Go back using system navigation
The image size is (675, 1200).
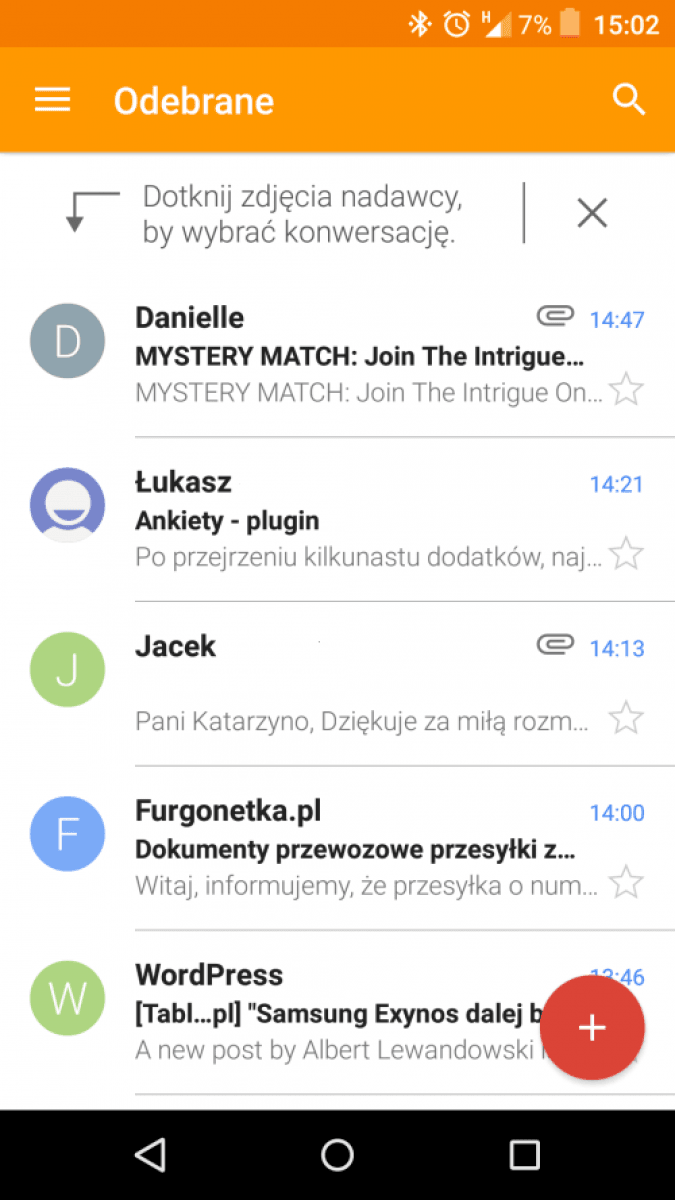[x=150, y=1155]
